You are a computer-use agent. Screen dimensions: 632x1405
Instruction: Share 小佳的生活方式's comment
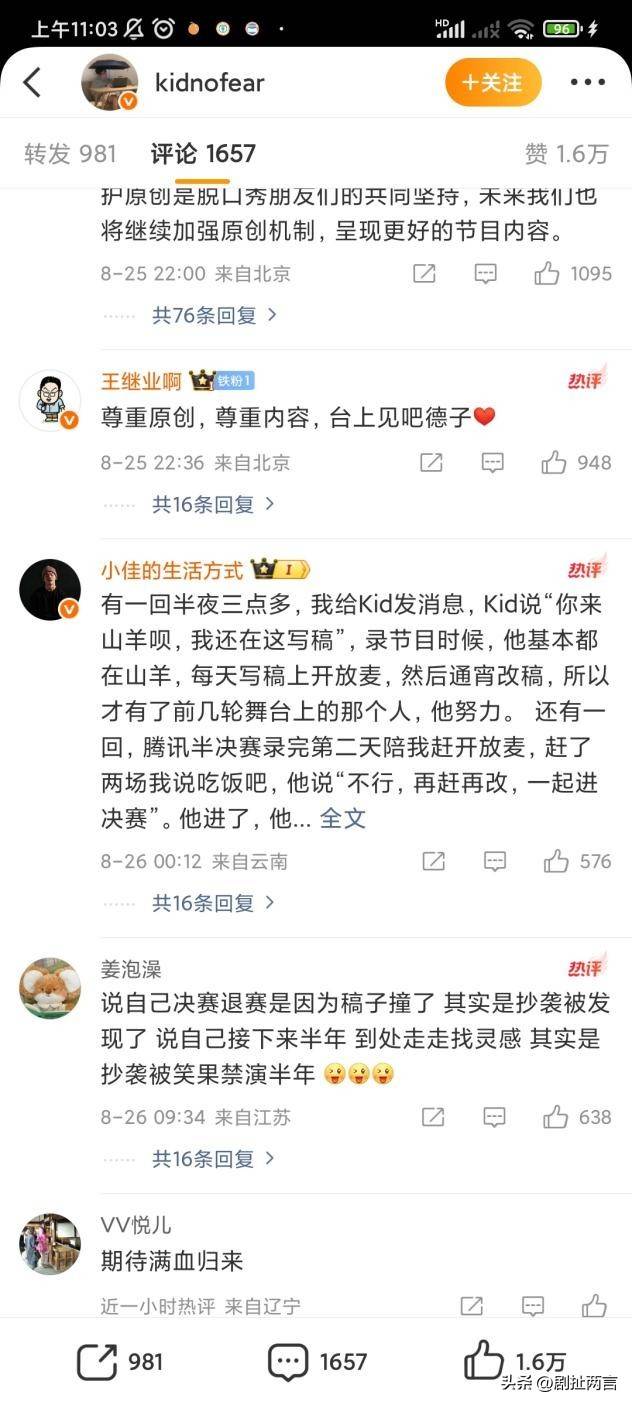pos(432,861)
